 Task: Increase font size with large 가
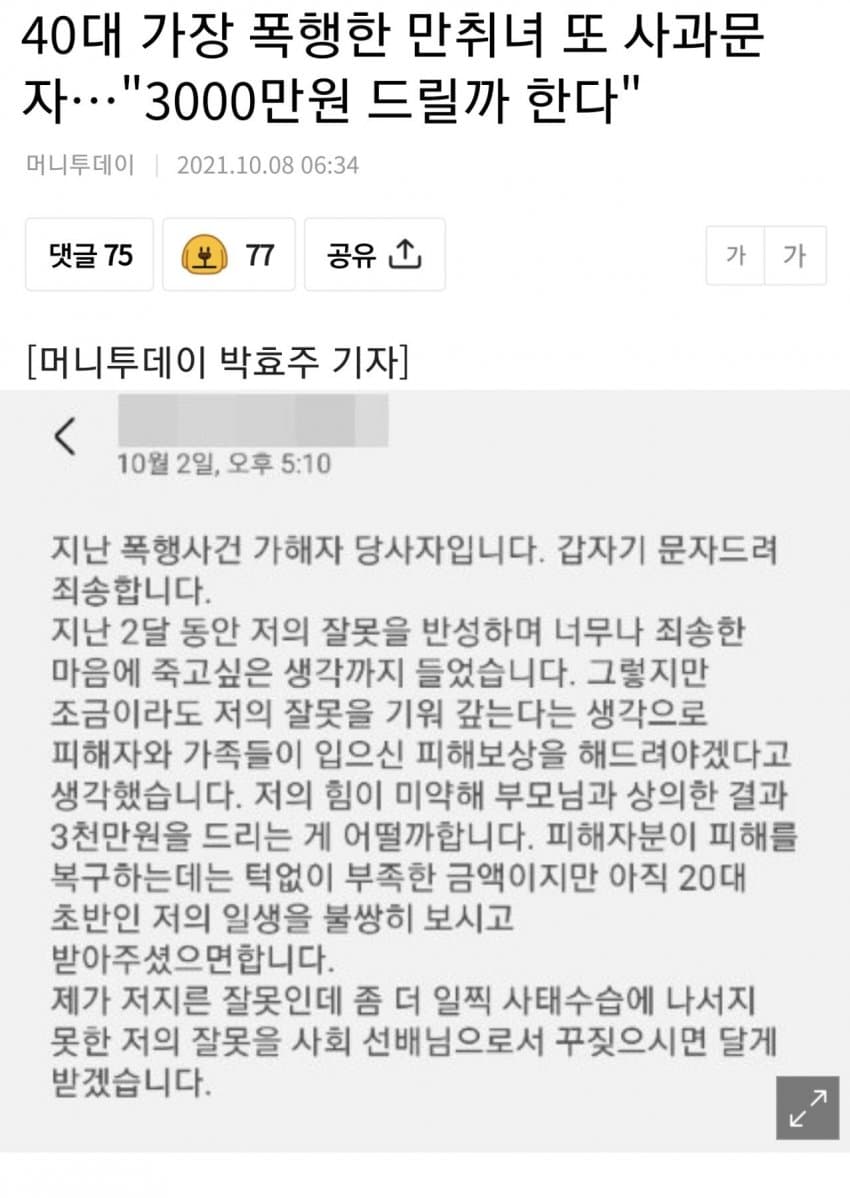tap(796, 256)
